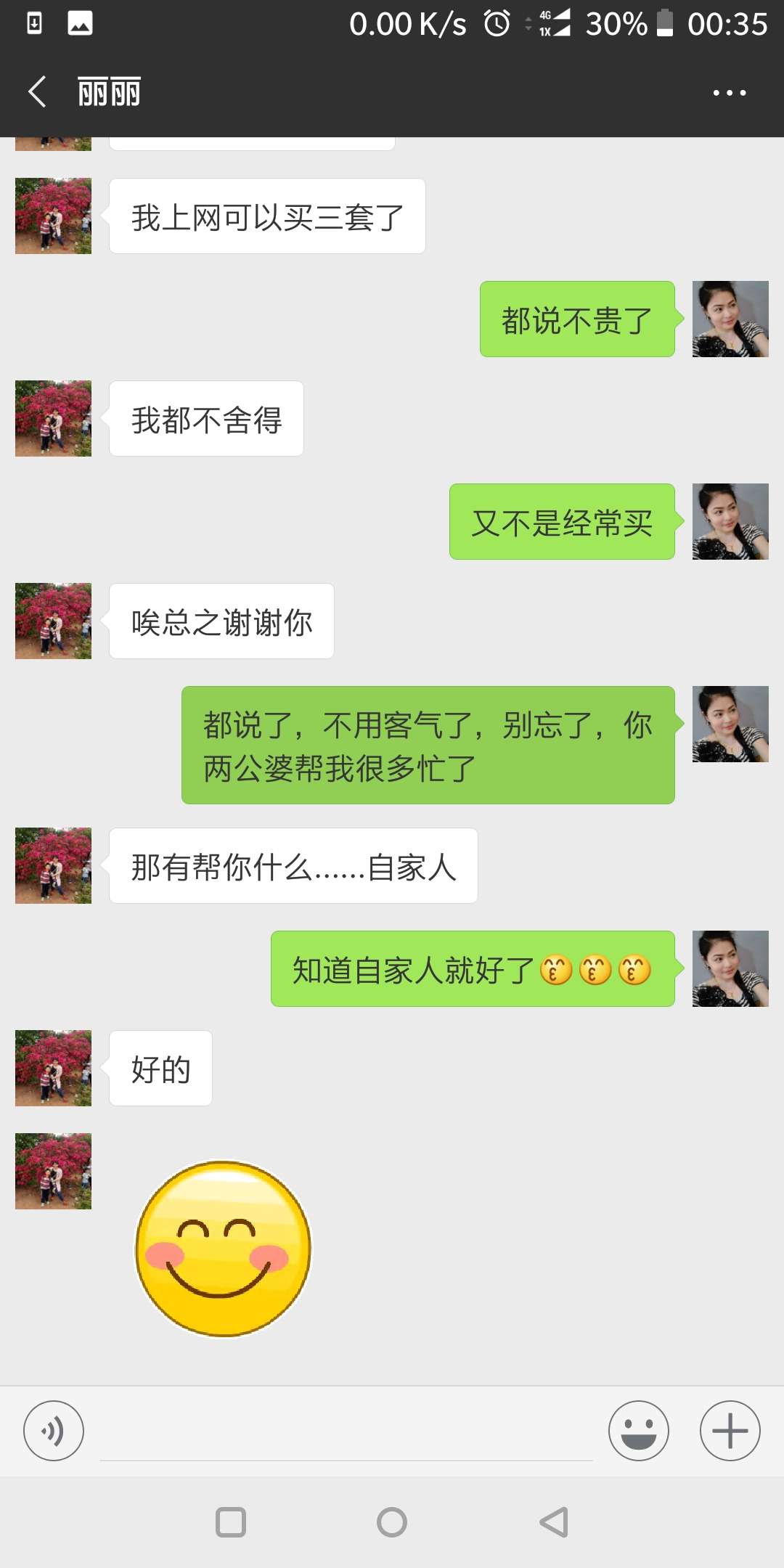Tap the green bubble 都说不贵了
Viewport: 784px width, 1568px height.
point(577,319)
